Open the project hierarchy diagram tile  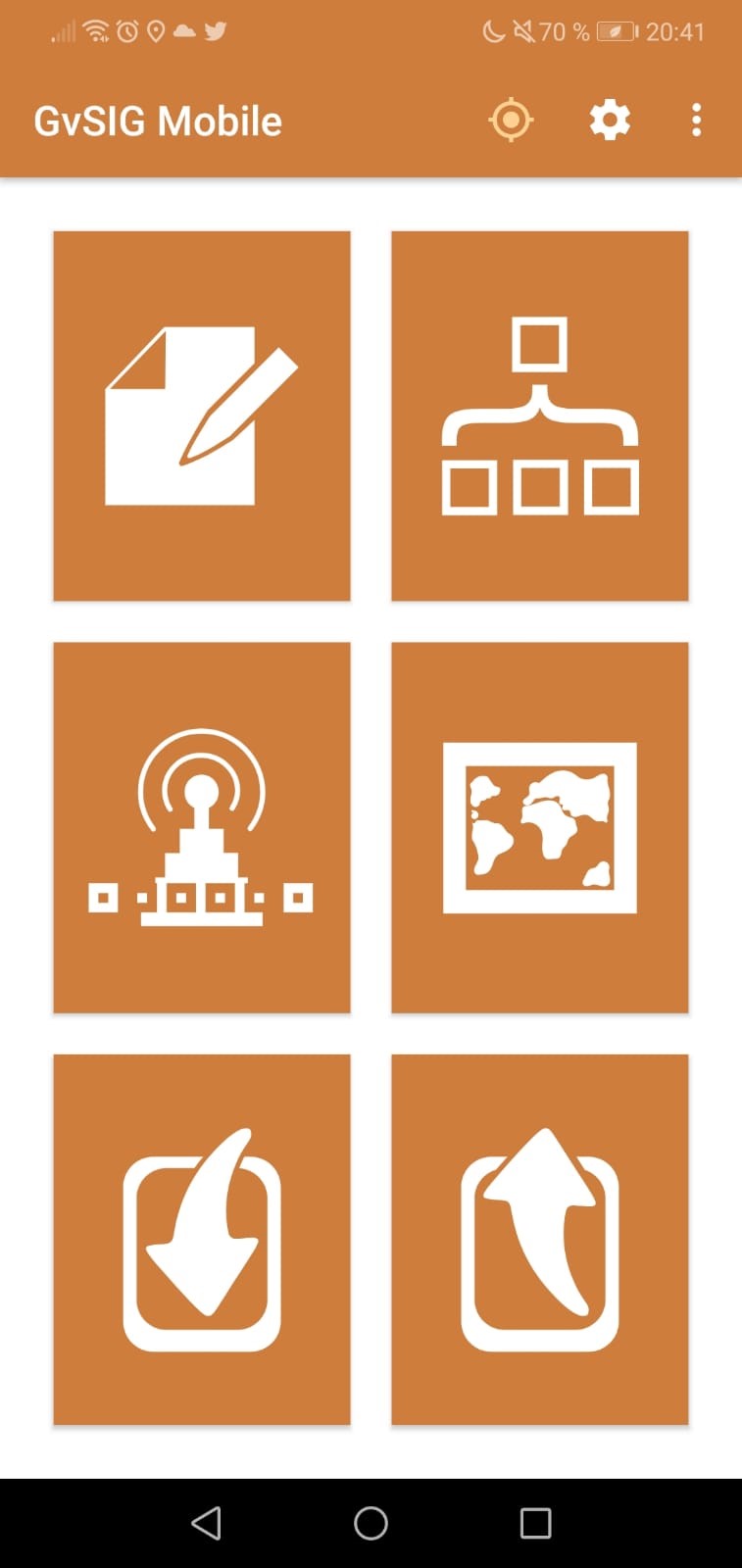coord(540,416)
